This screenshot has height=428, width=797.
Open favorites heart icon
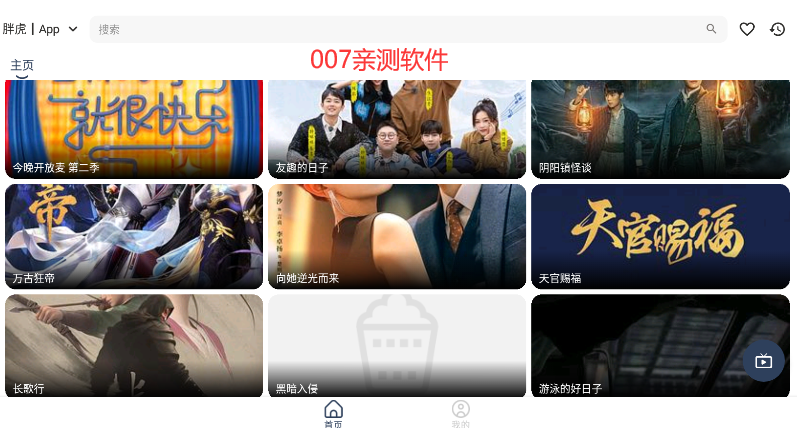coord(747,29)
